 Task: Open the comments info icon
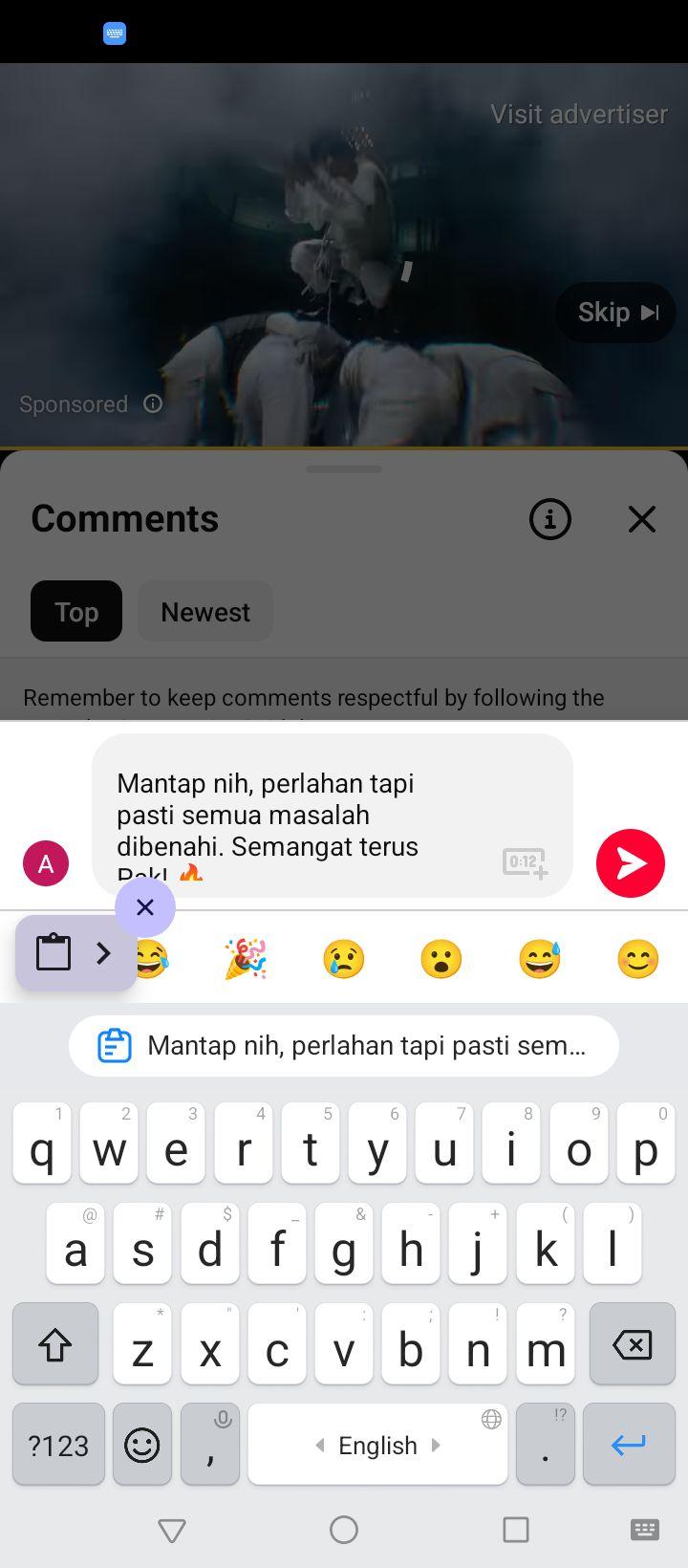coord(550,519)
